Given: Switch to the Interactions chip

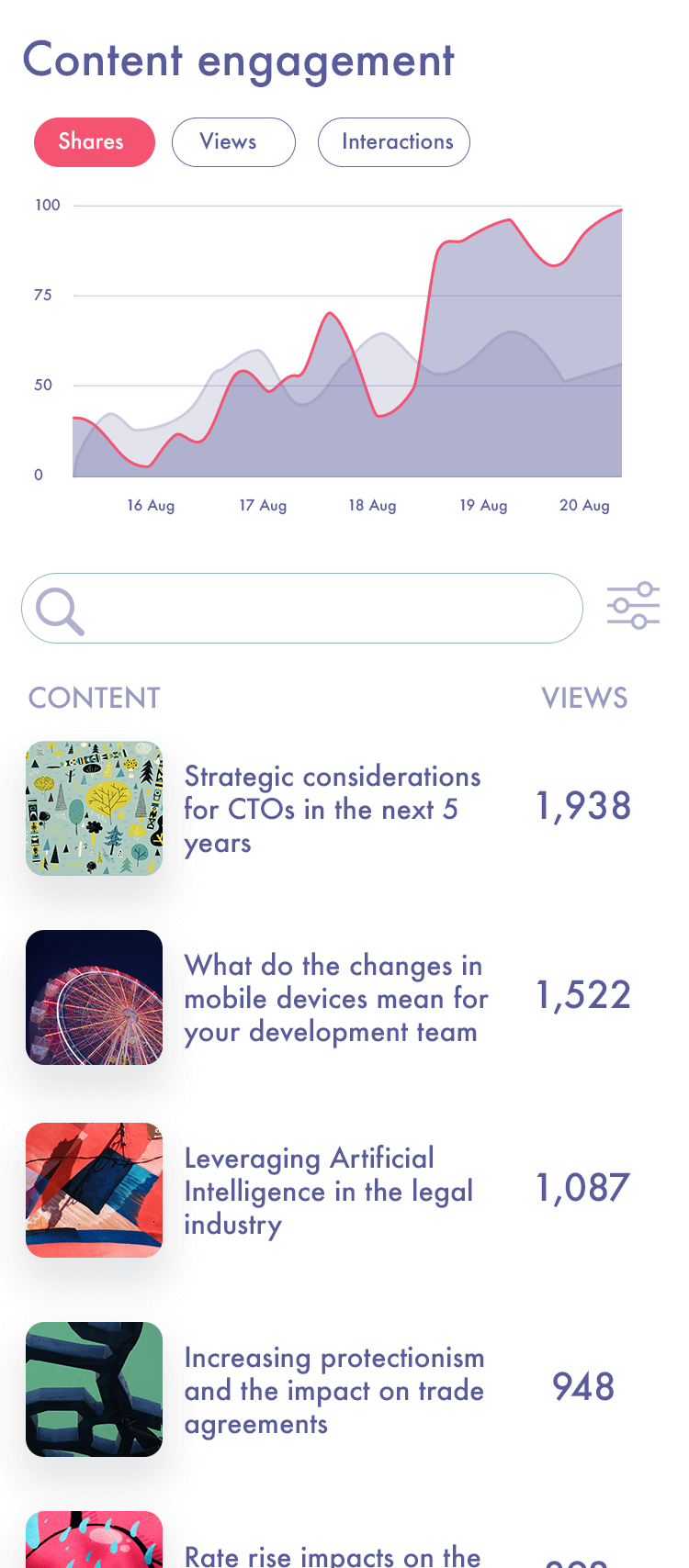Looking at the screenshot, I should click(x=394, y=142).
